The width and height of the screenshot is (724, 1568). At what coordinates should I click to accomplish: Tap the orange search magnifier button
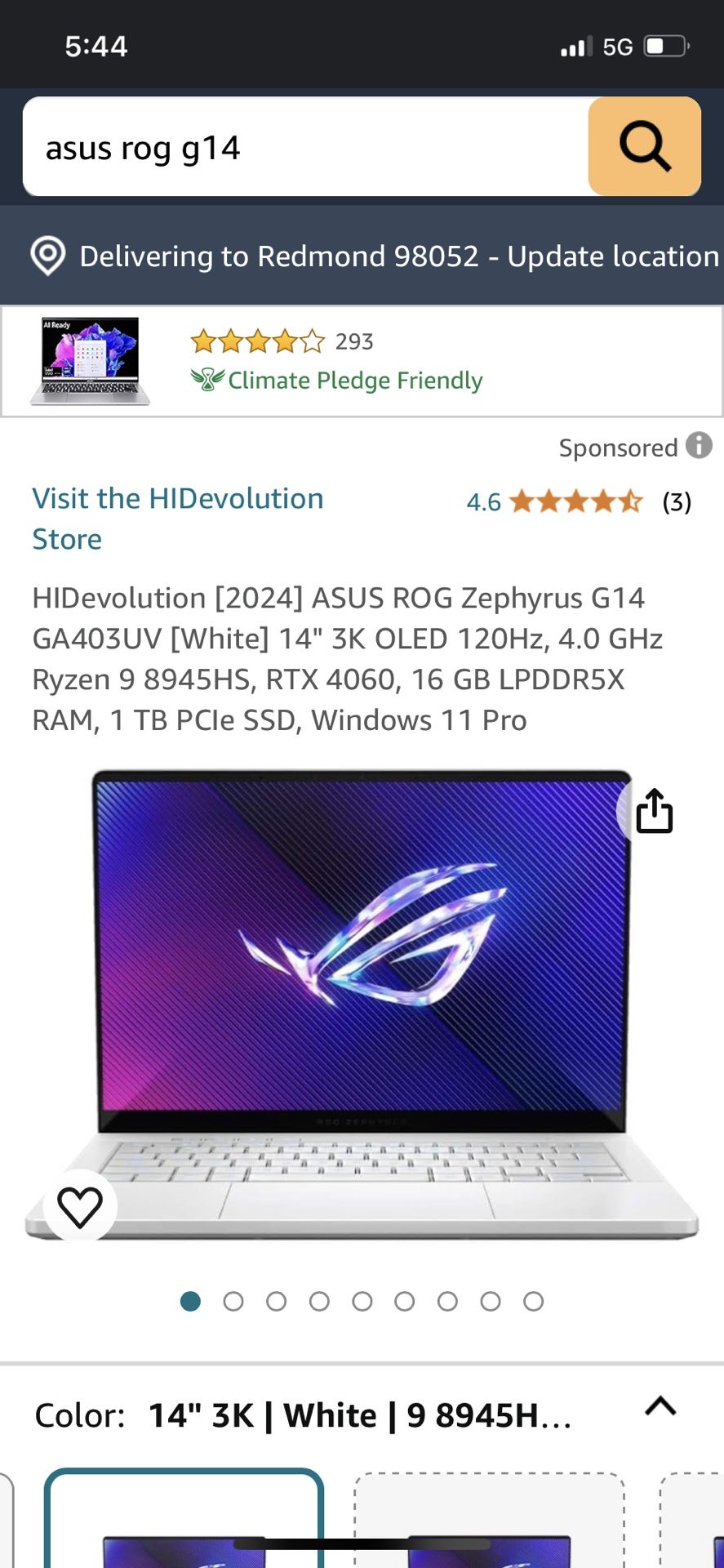644,147
